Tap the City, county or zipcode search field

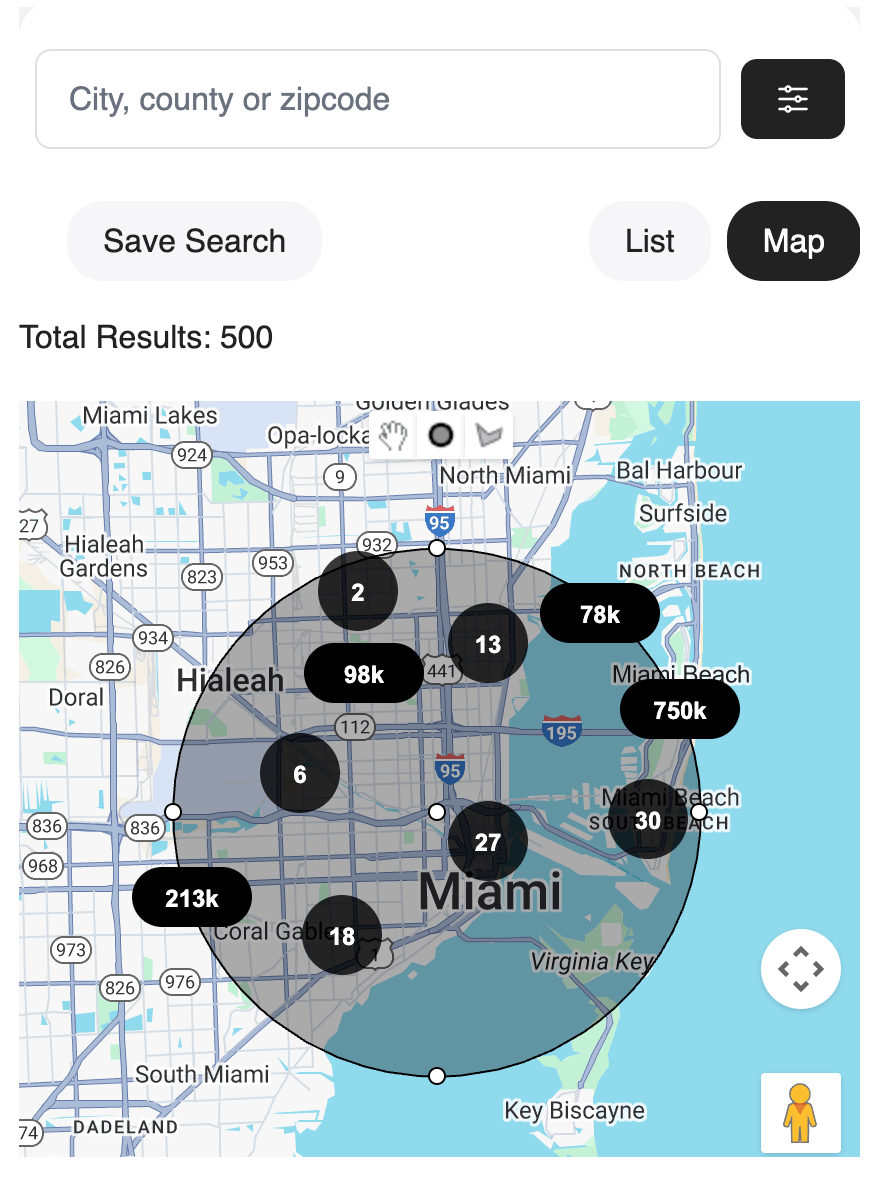click(377, 99)
